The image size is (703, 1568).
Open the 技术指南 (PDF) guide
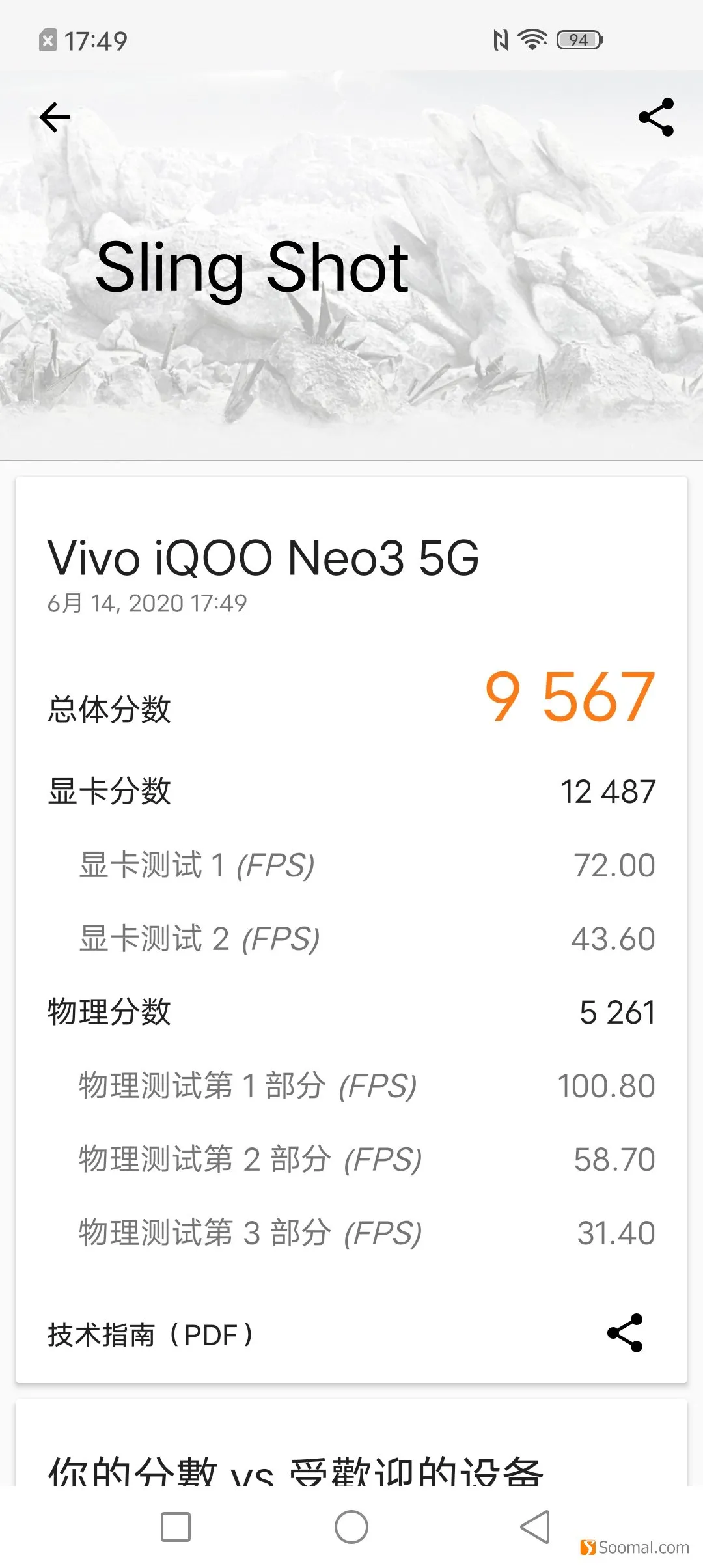tap(150, 1334)
